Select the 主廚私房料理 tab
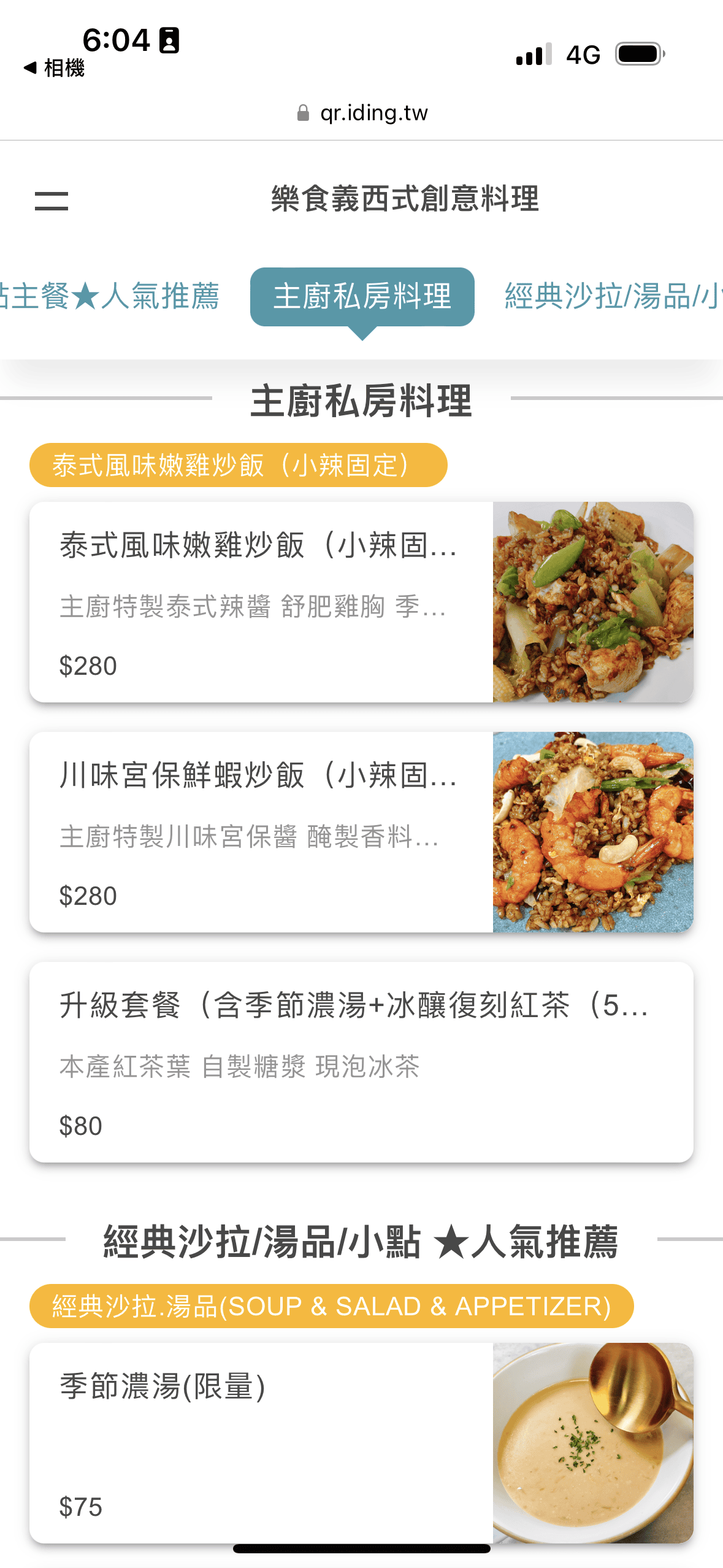The width and height of the screenshot is (723, 1568). pyautogui.click(x=362, y=297)
